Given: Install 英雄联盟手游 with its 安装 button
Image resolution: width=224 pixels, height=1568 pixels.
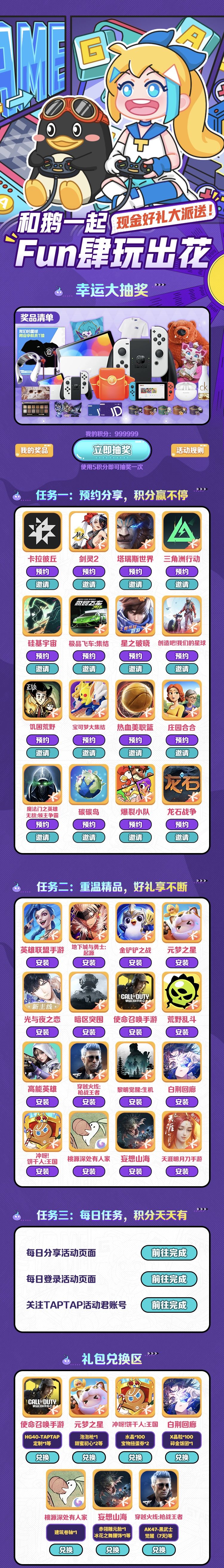Looking at the screenshot, I should [x=42, y=963].
